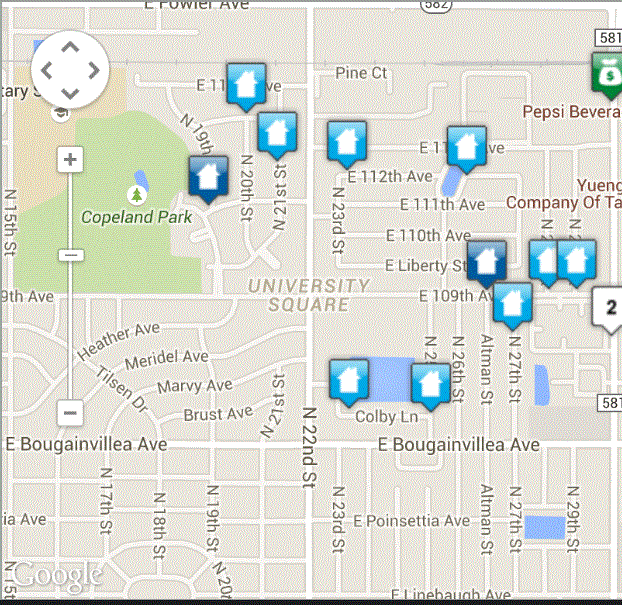This screenshot has width=622, height=605.
Task: Tap the map pan control
Action: pos(69,70)
